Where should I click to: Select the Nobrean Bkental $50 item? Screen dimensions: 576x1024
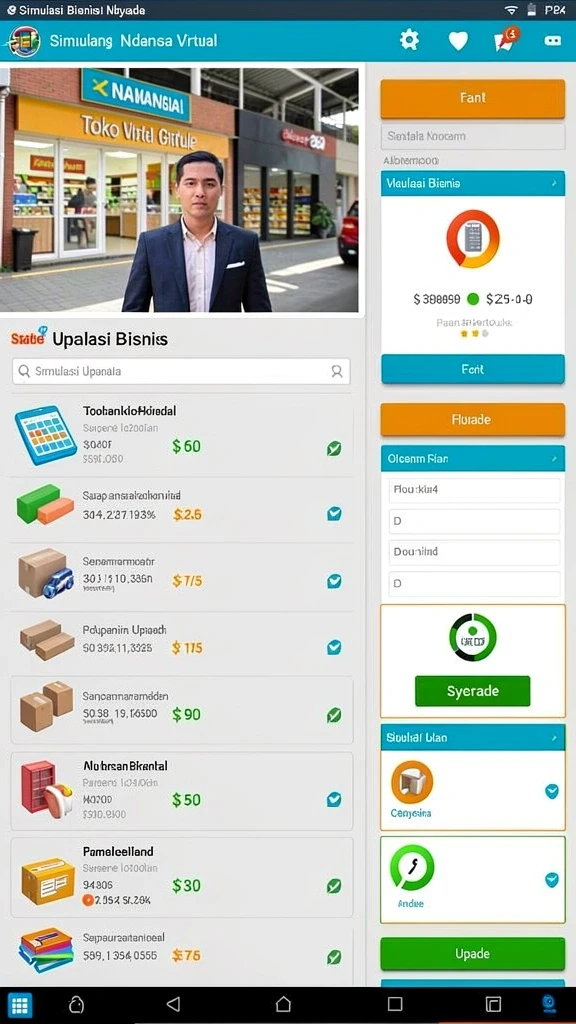coord(182,791)
